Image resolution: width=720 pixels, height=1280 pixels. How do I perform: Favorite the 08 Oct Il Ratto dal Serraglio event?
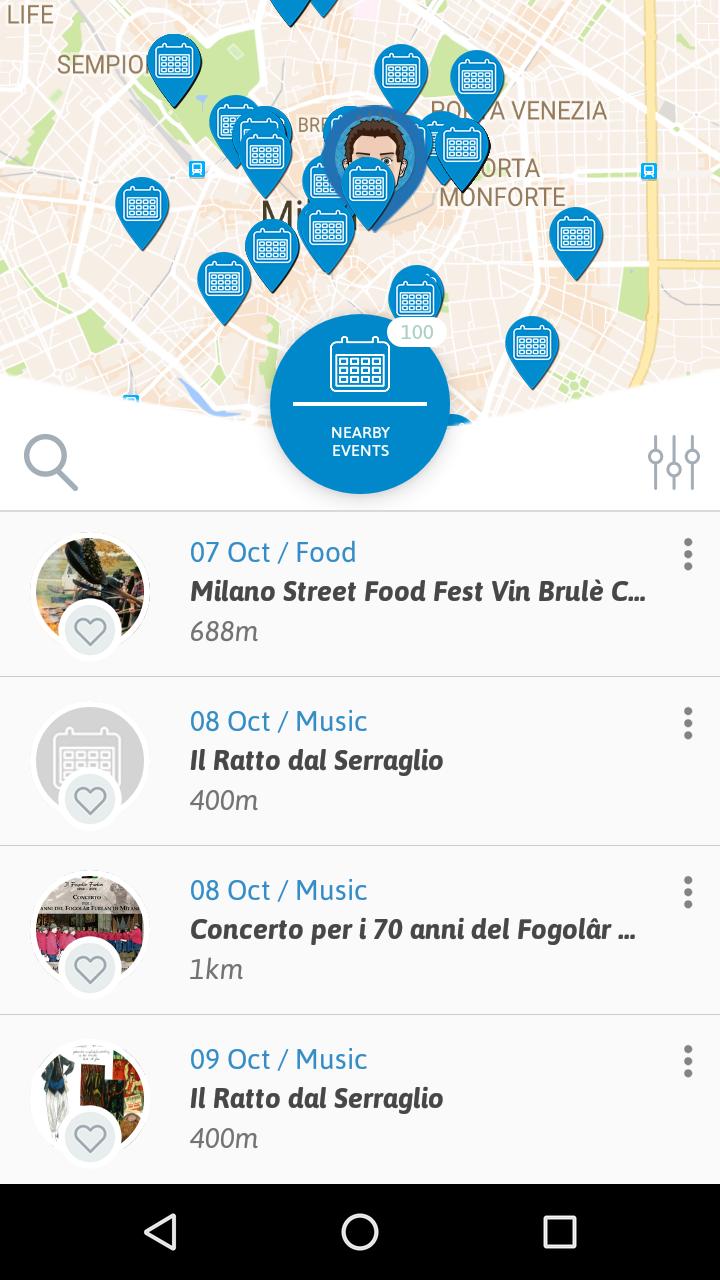click(x=90, y=800)
